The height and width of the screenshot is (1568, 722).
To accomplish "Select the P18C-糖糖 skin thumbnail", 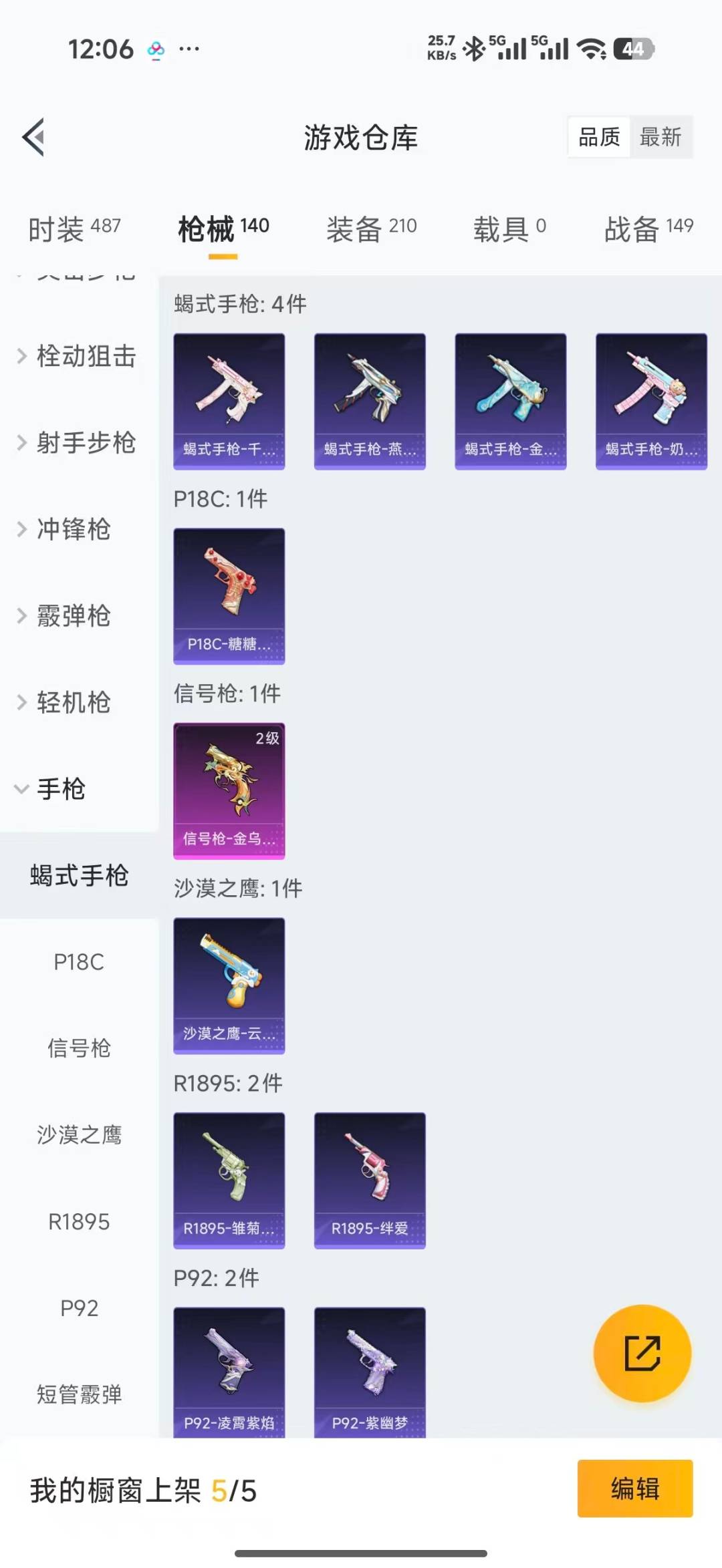I will click(x=229, y=596).
